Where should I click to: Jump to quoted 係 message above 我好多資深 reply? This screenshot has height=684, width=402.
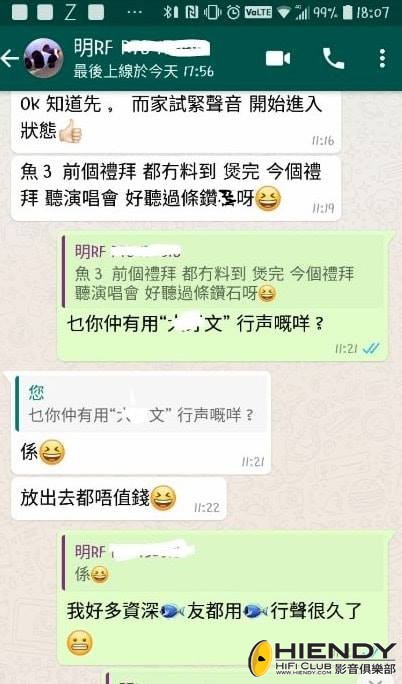pos(224,563)
